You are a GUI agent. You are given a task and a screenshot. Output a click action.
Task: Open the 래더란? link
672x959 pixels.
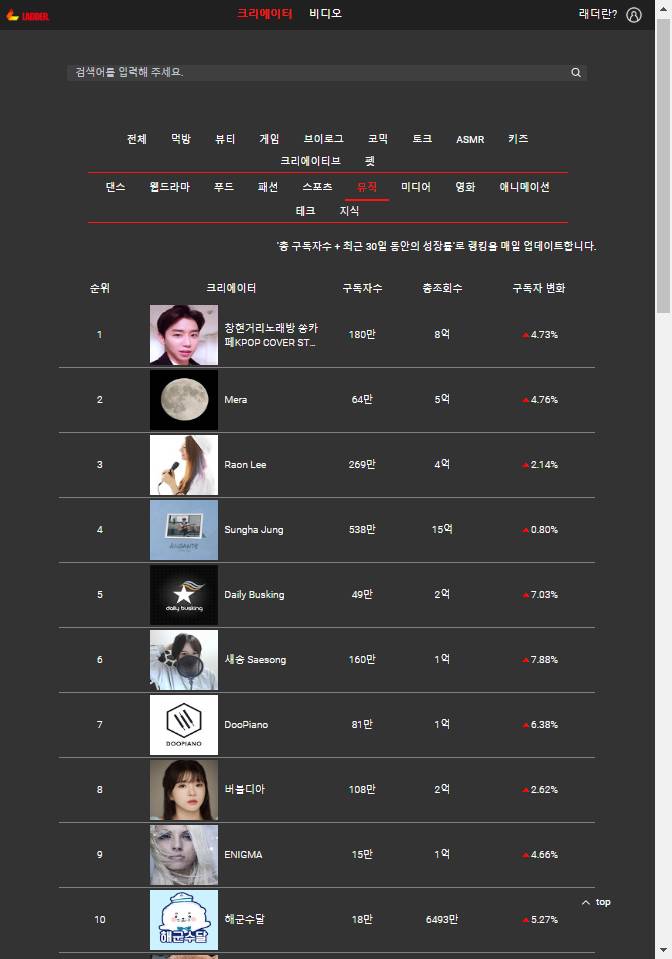[x=598, y=14]
